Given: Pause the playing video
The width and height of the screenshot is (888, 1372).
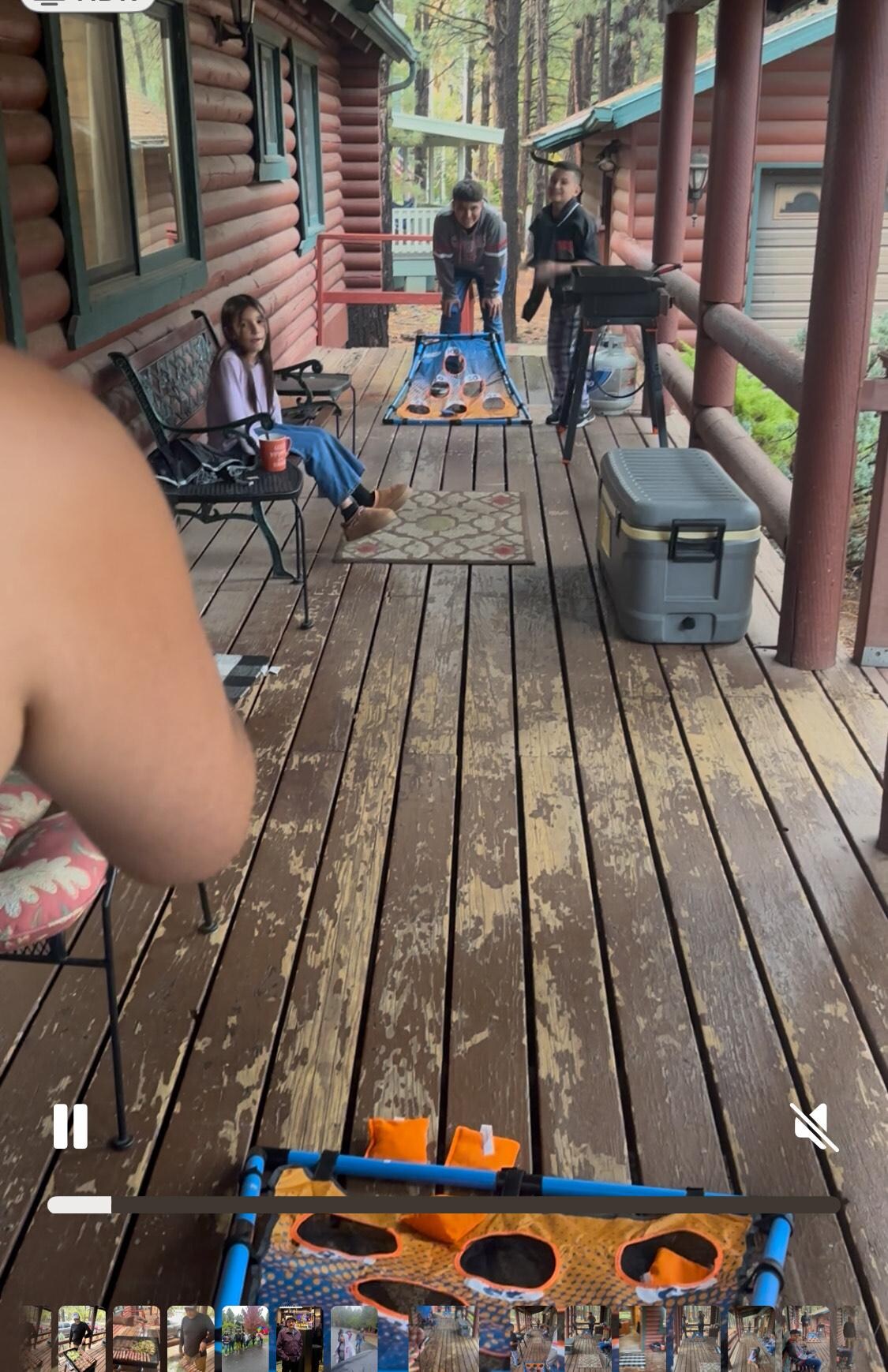Looking at the screenshot, I should [x=69, y=1126].
